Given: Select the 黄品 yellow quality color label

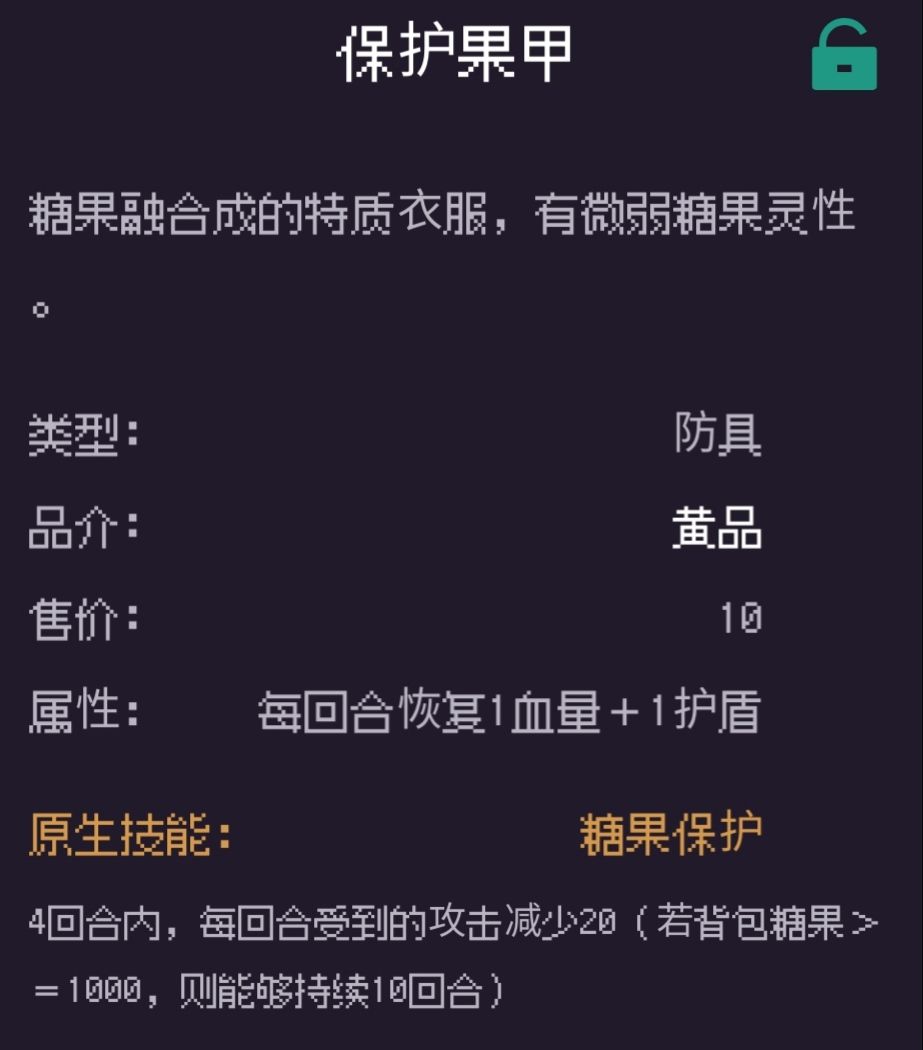Looking at the screenshot, I should point(716,530).
